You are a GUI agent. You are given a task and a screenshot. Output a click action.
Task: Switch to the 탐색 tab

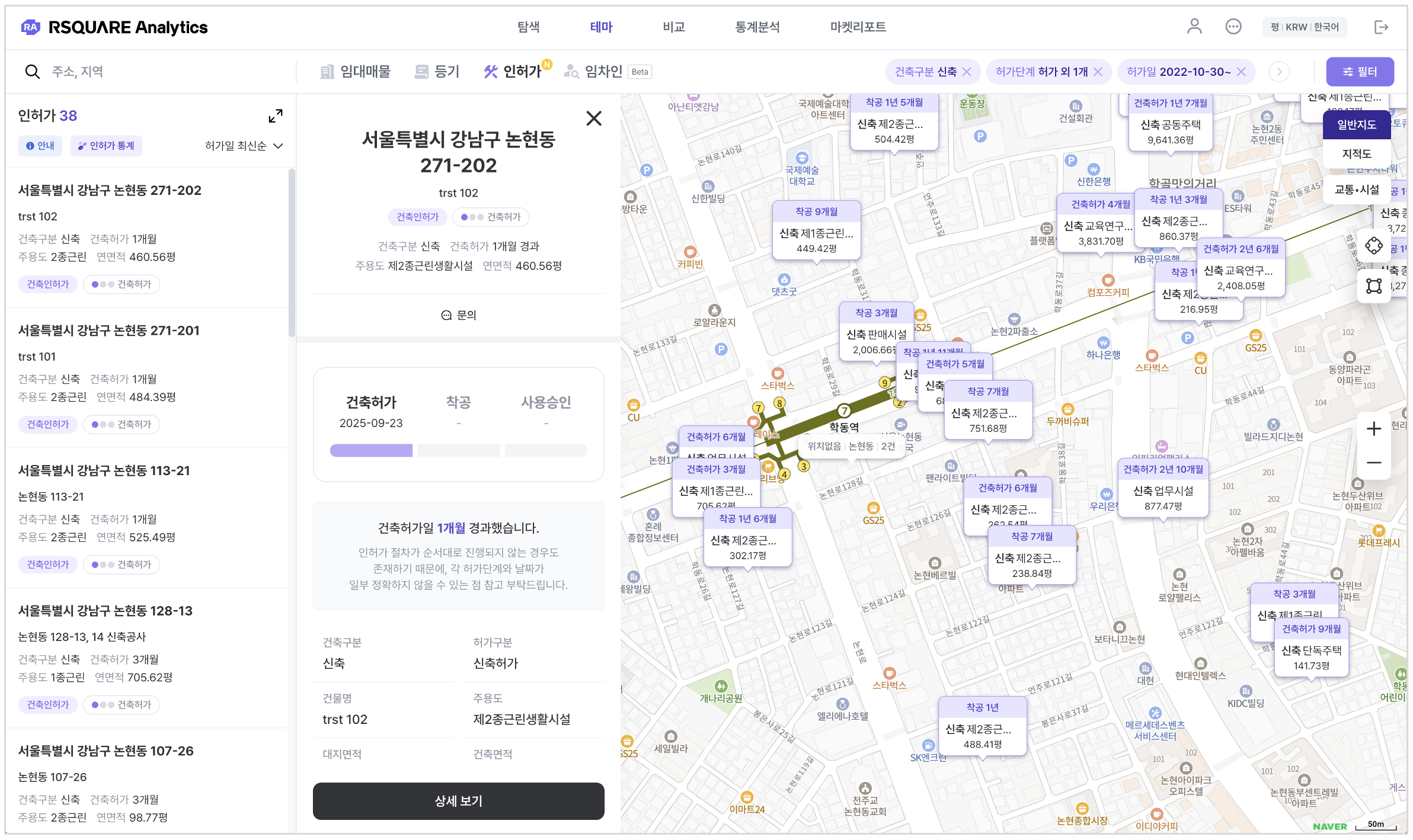click(x=528, y=27)
